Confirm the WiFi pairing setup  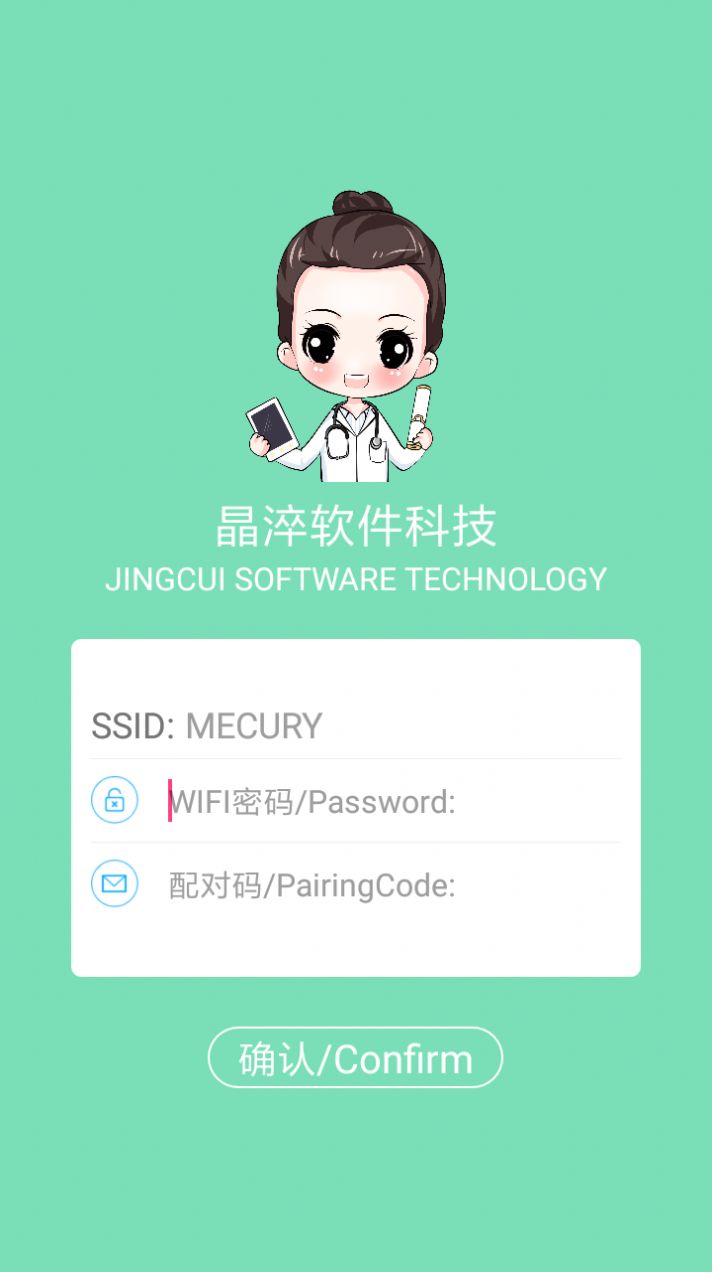[x=355, y=1058]
